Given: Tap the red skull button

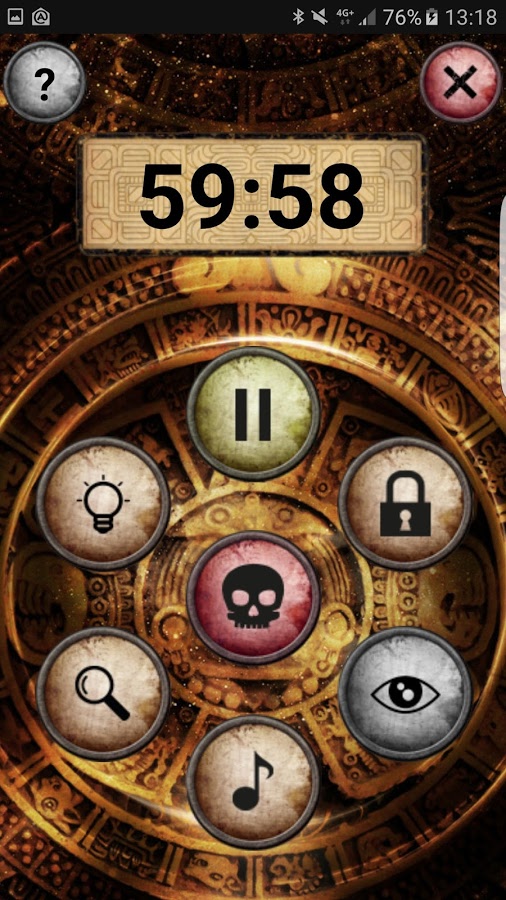Looking at the screenshot, I should click(x=253, y=598).
